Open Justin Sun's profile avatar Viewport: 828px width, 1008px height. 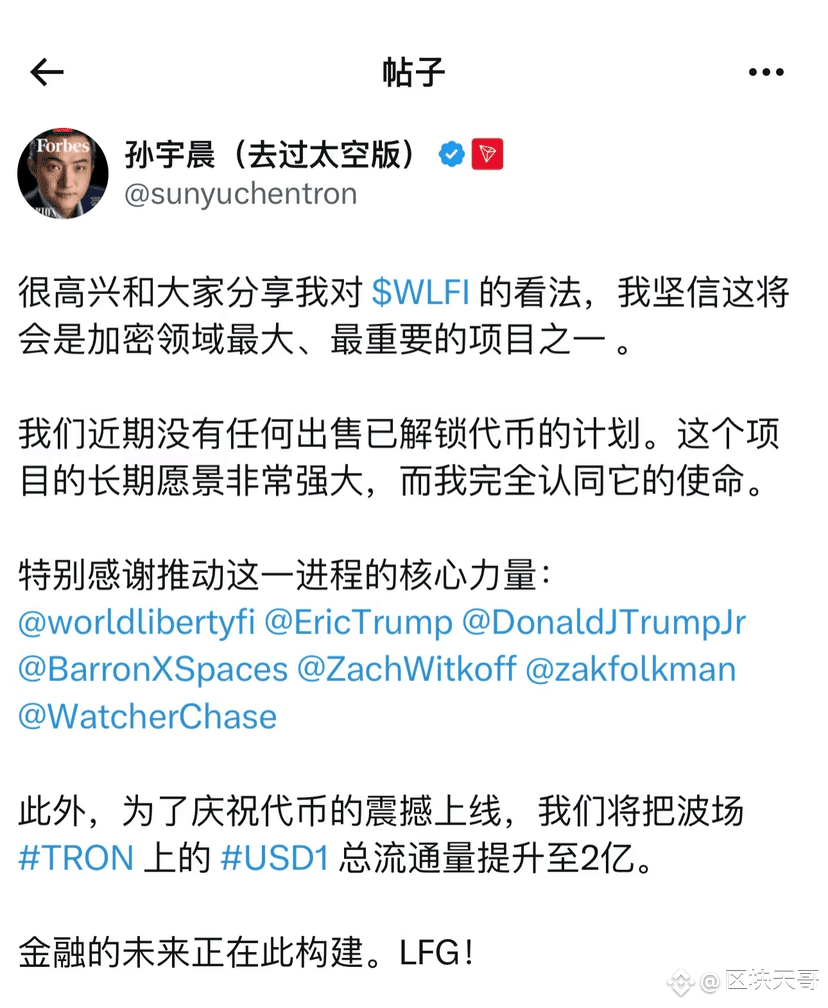point(63,172)
